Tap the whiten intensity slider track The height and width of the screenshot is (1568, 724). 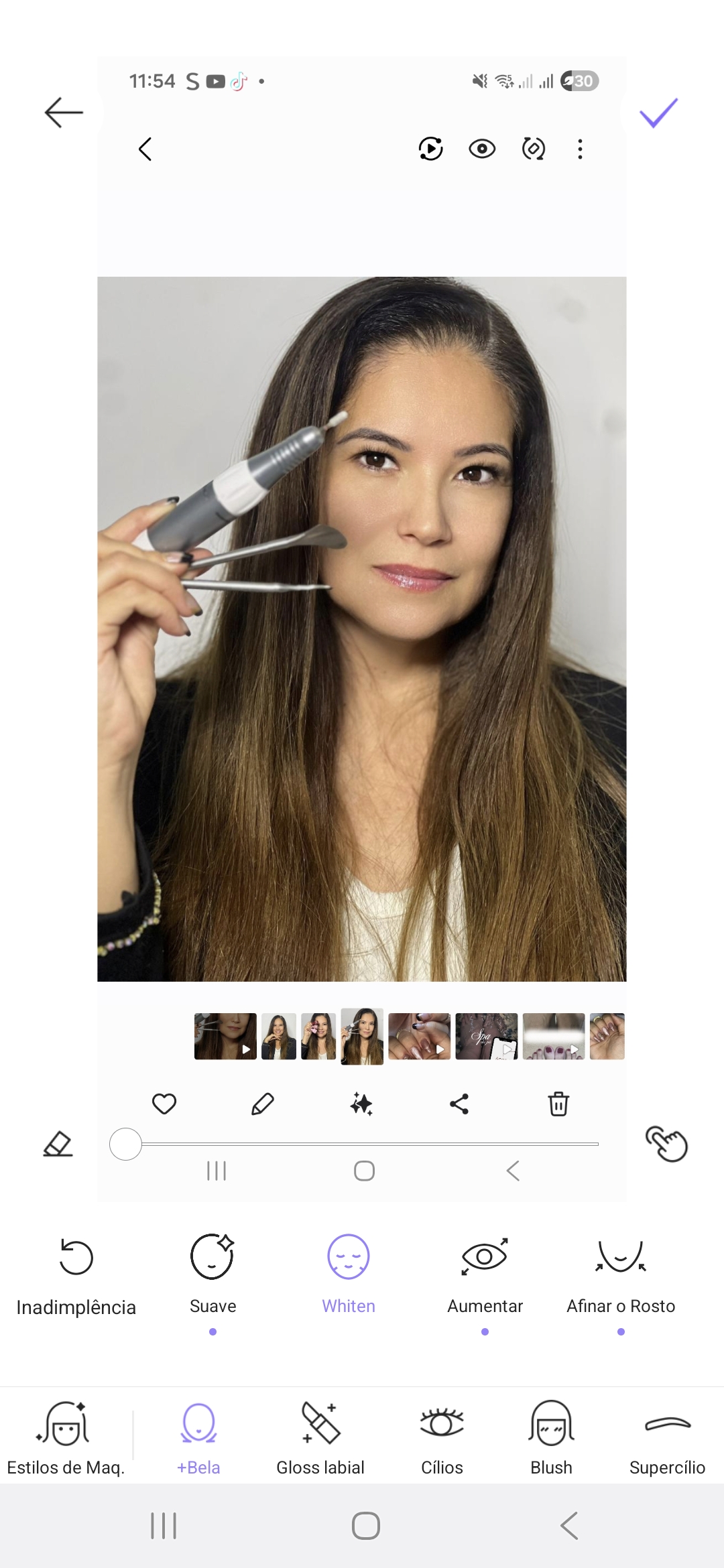point(369,1144)
